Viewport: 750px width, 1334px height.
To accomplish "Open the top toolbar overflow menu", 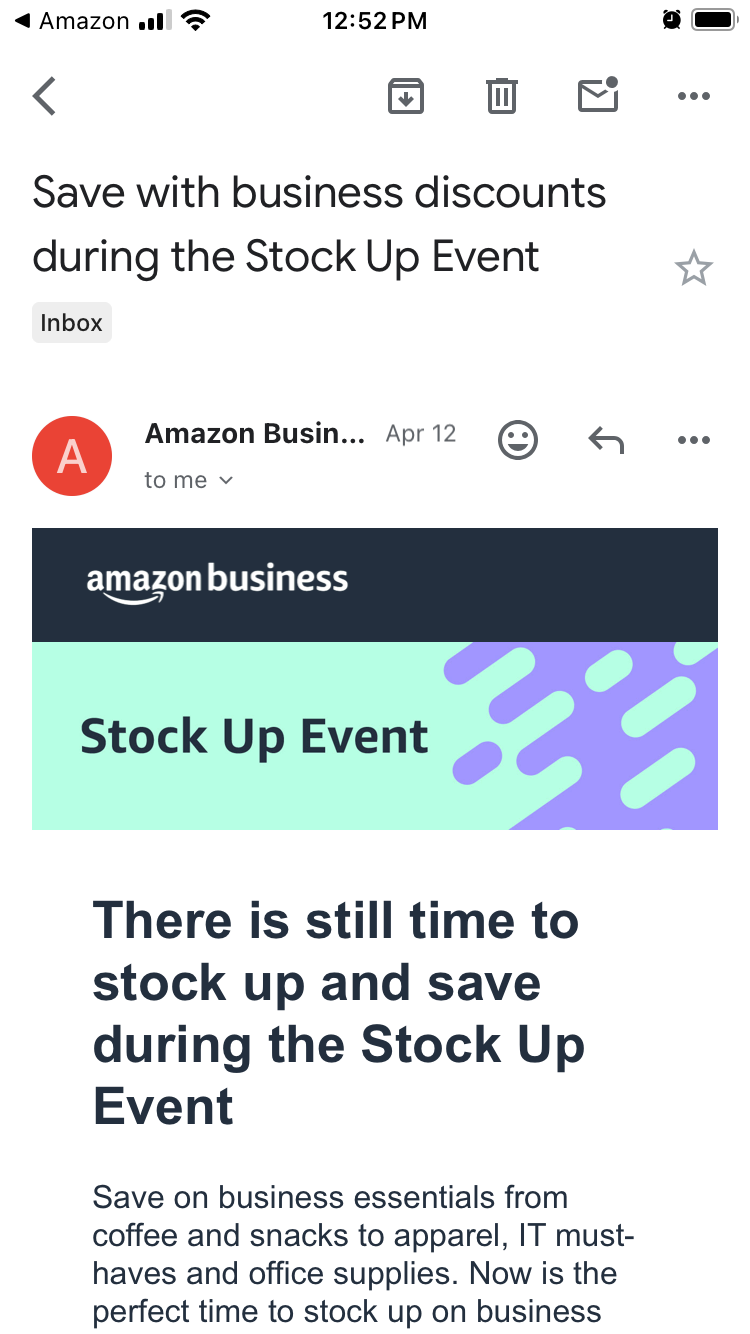I will pos(693,97).
